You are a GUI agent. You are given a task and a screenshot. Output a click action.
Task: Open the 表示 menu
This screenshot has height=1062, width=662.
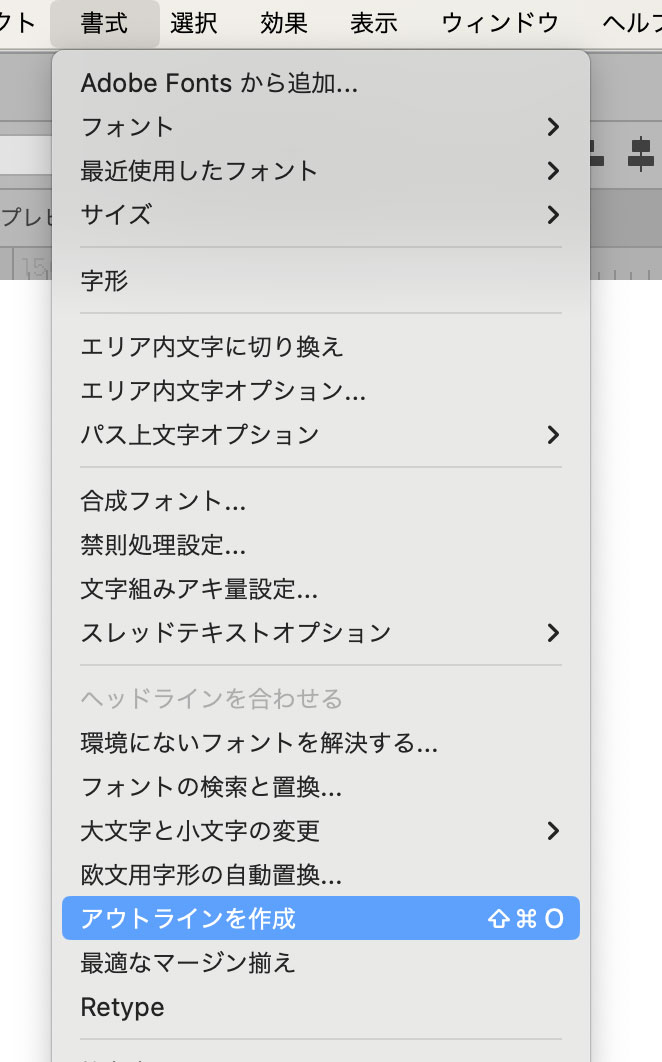pos(374,23)
